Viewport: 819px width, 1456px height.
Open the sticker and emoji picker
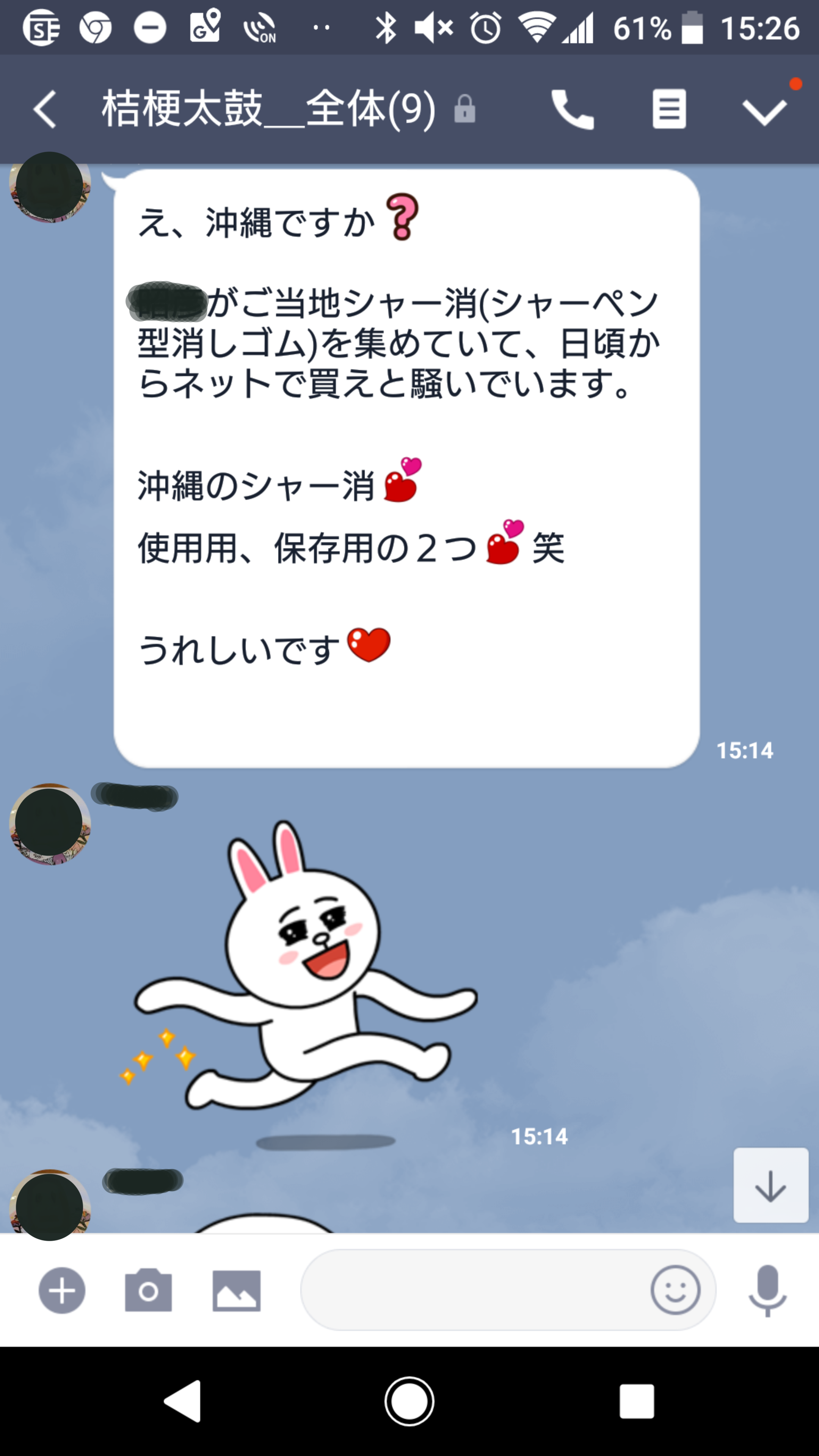pyautogui.click(x=675, y=1290)
